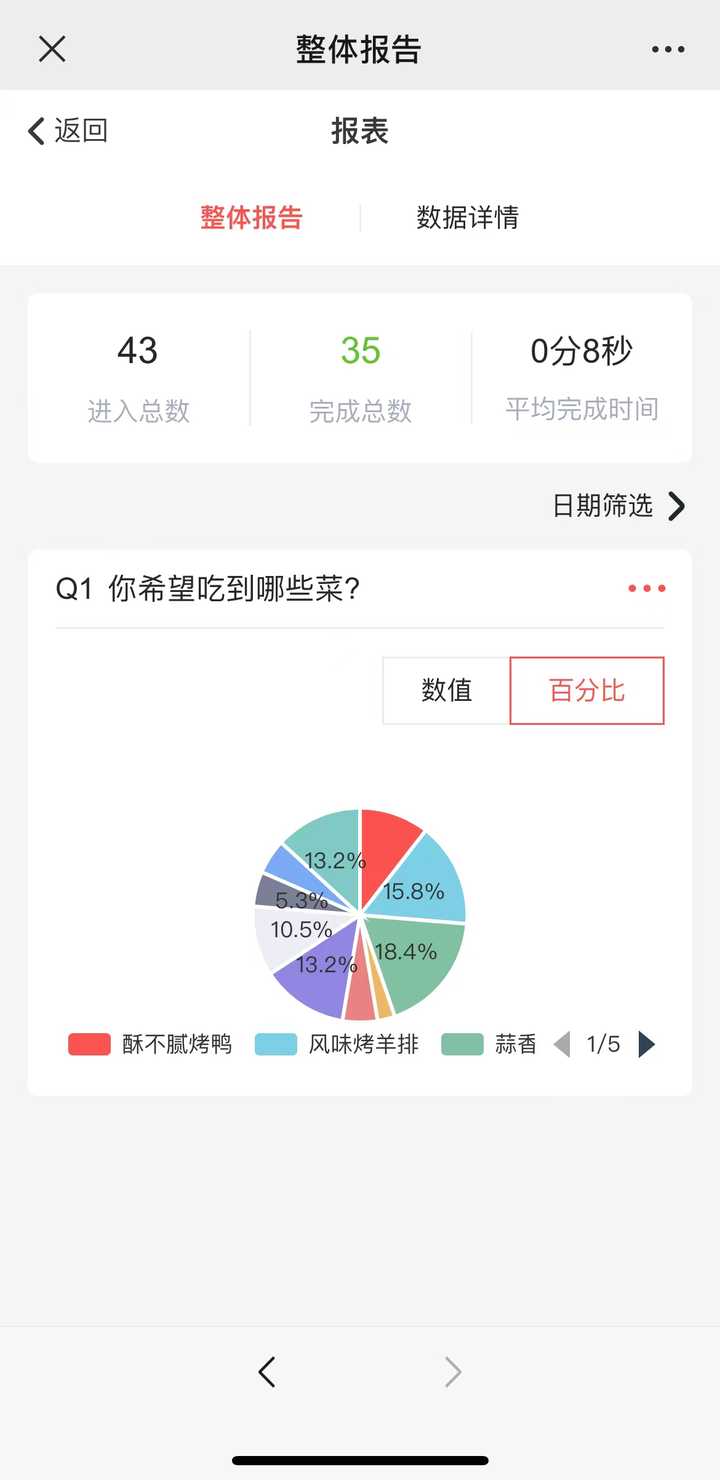Open Q1 question options via its ellipsis icon

(x=646, y=589)
